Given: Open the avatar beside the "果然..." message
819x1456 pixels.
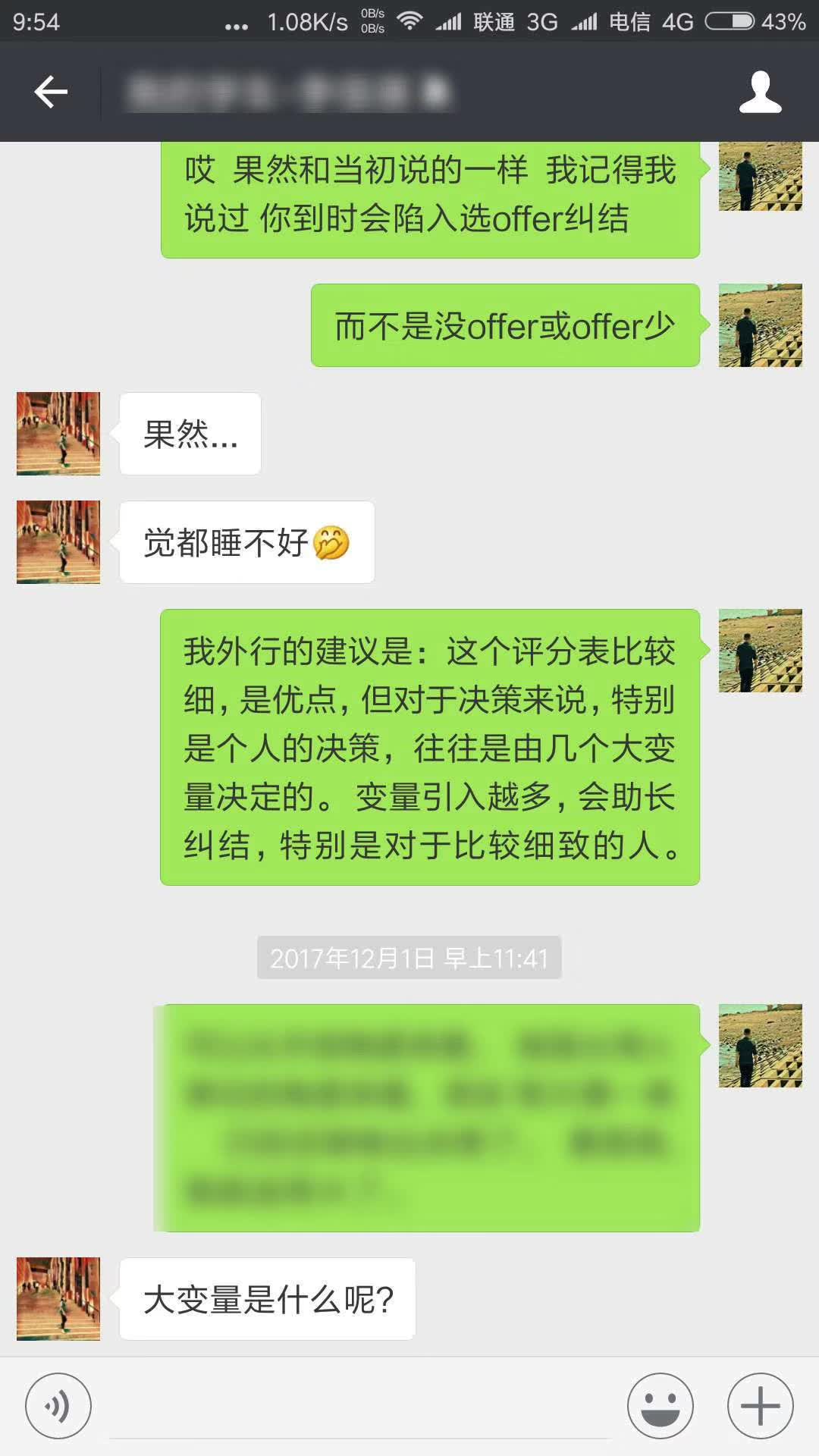Looking at the screenshot, I should pos(58,434).
